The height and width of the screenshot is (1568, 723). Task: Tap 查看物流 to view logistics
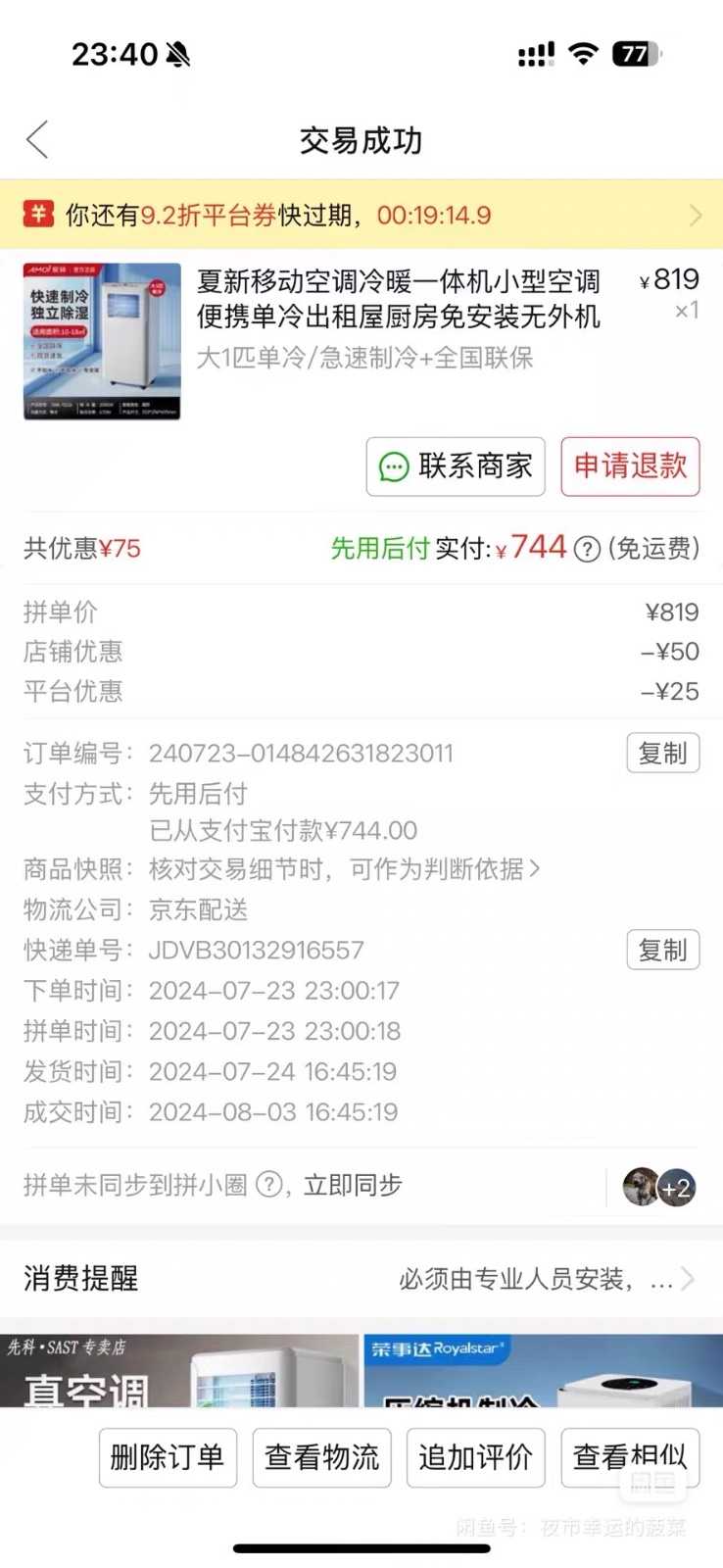click(x=321, y=1457)
